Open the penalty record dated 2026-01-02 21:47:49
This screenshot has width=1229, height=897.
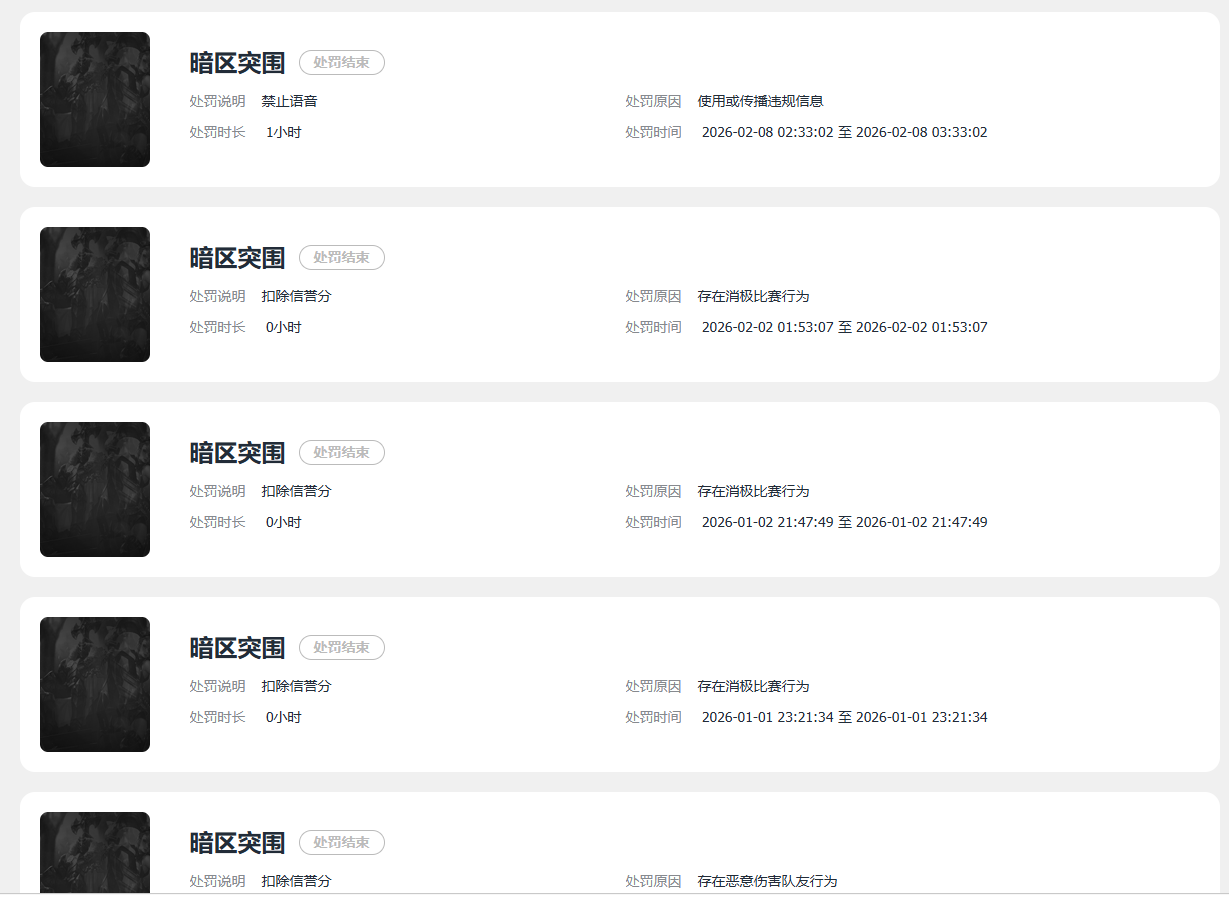point(619,489)
